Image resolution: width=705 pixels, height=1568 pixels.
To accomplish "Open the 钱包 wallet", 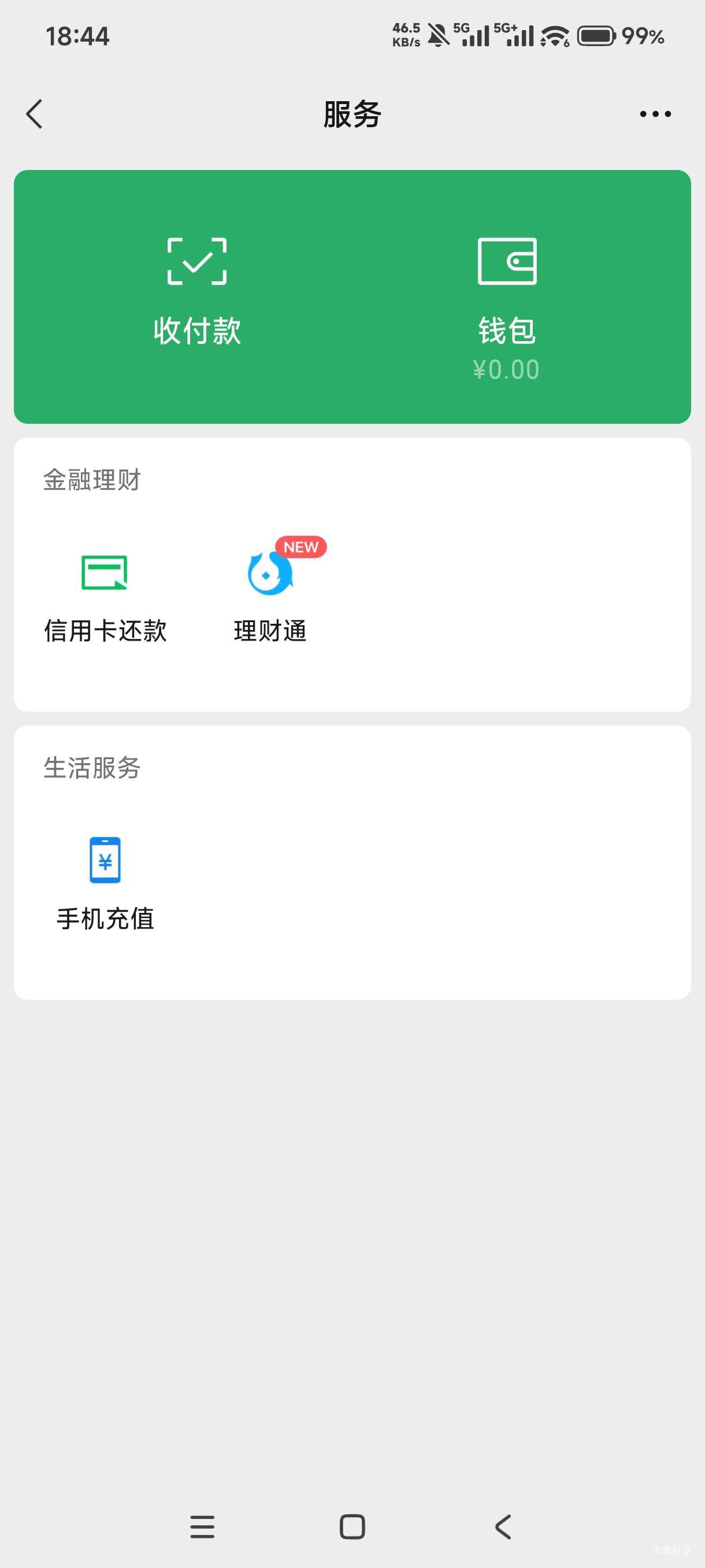I will pyautogui.click(x=507, y=304).
